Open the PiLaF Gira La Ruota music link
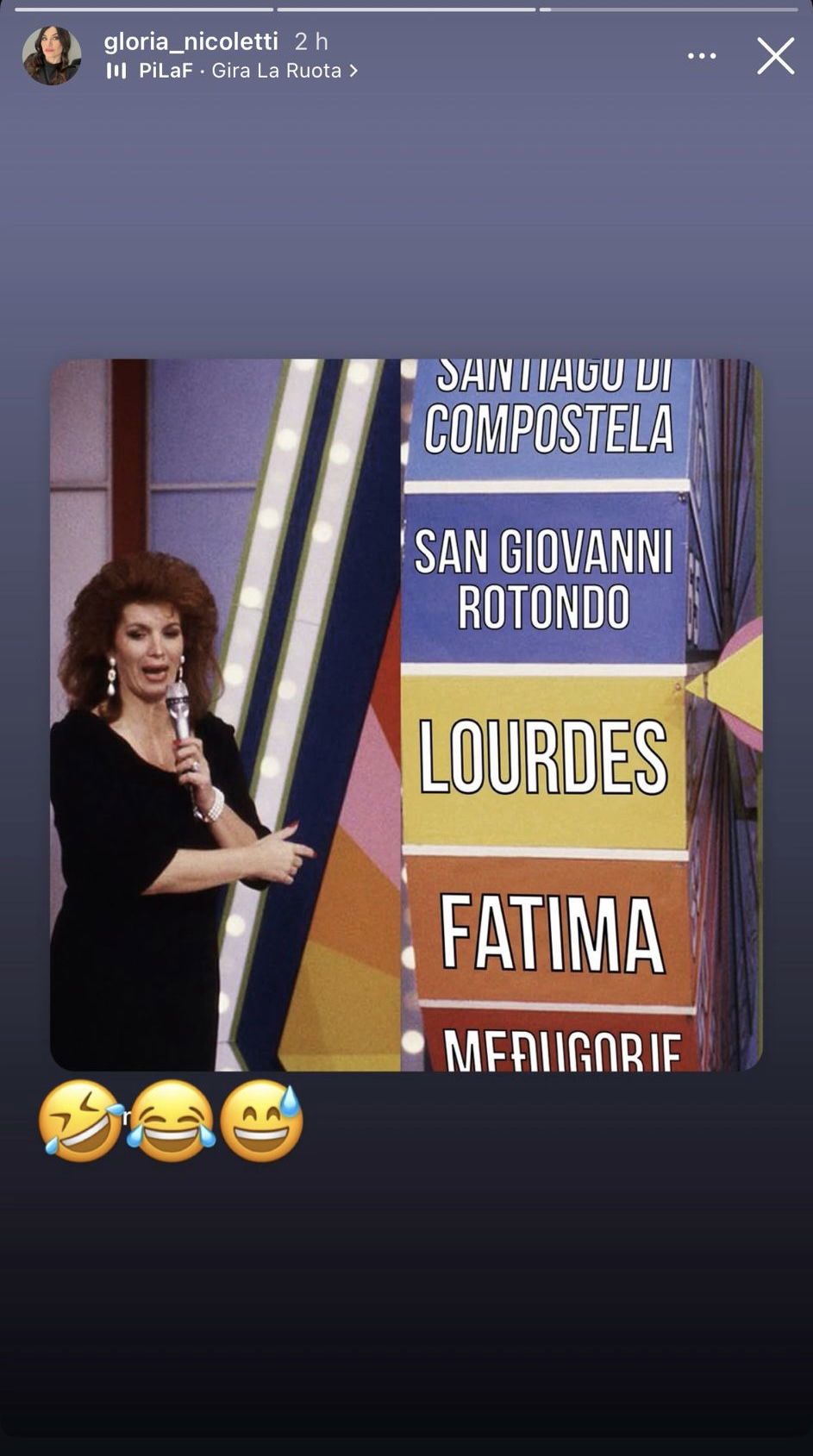Viewport: 813px width, 1456px height. coord(233,71)
